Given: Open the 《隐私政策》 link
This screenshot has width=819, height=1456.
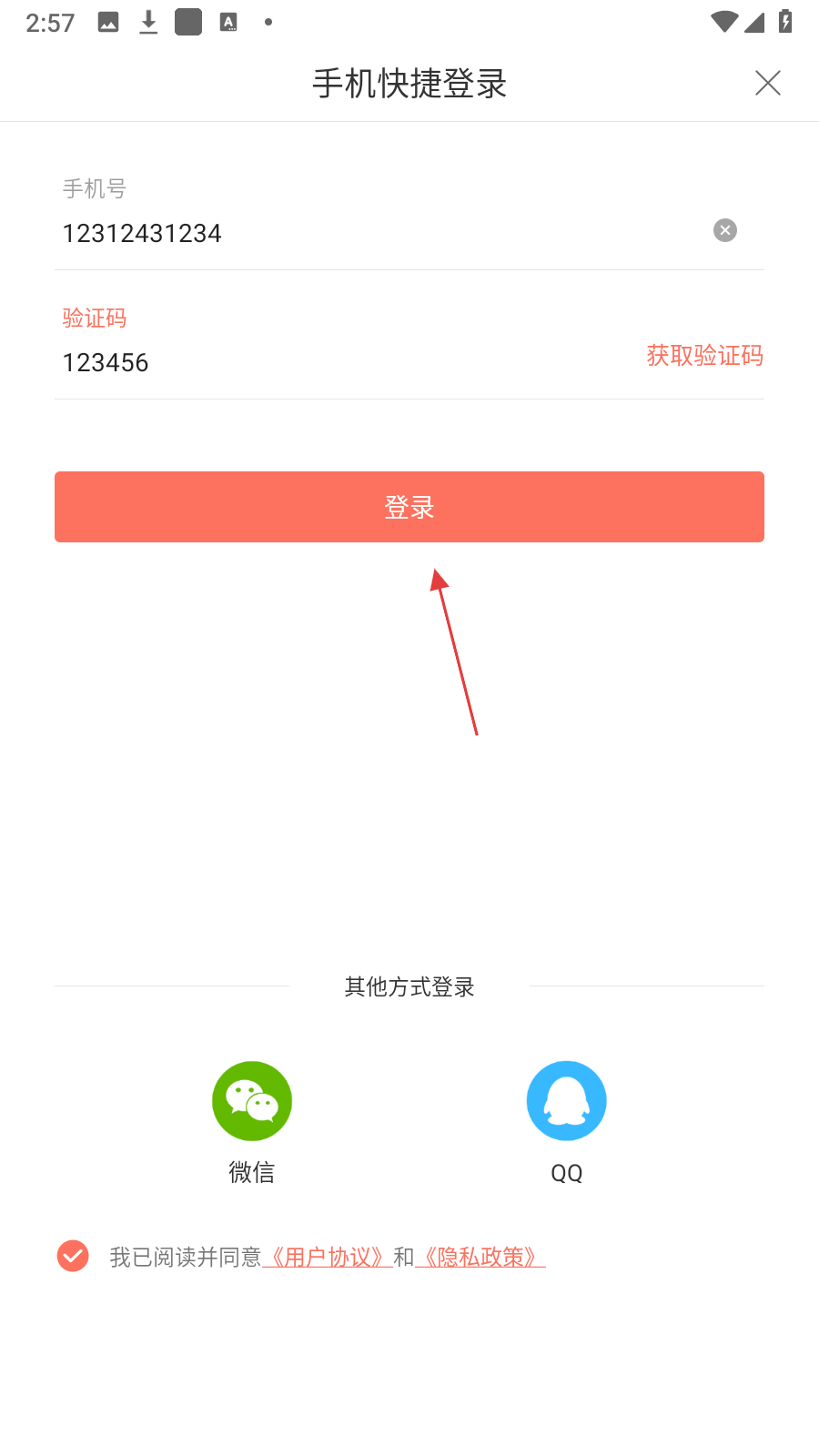Looking at the screenshot, I should point(480,1257).
